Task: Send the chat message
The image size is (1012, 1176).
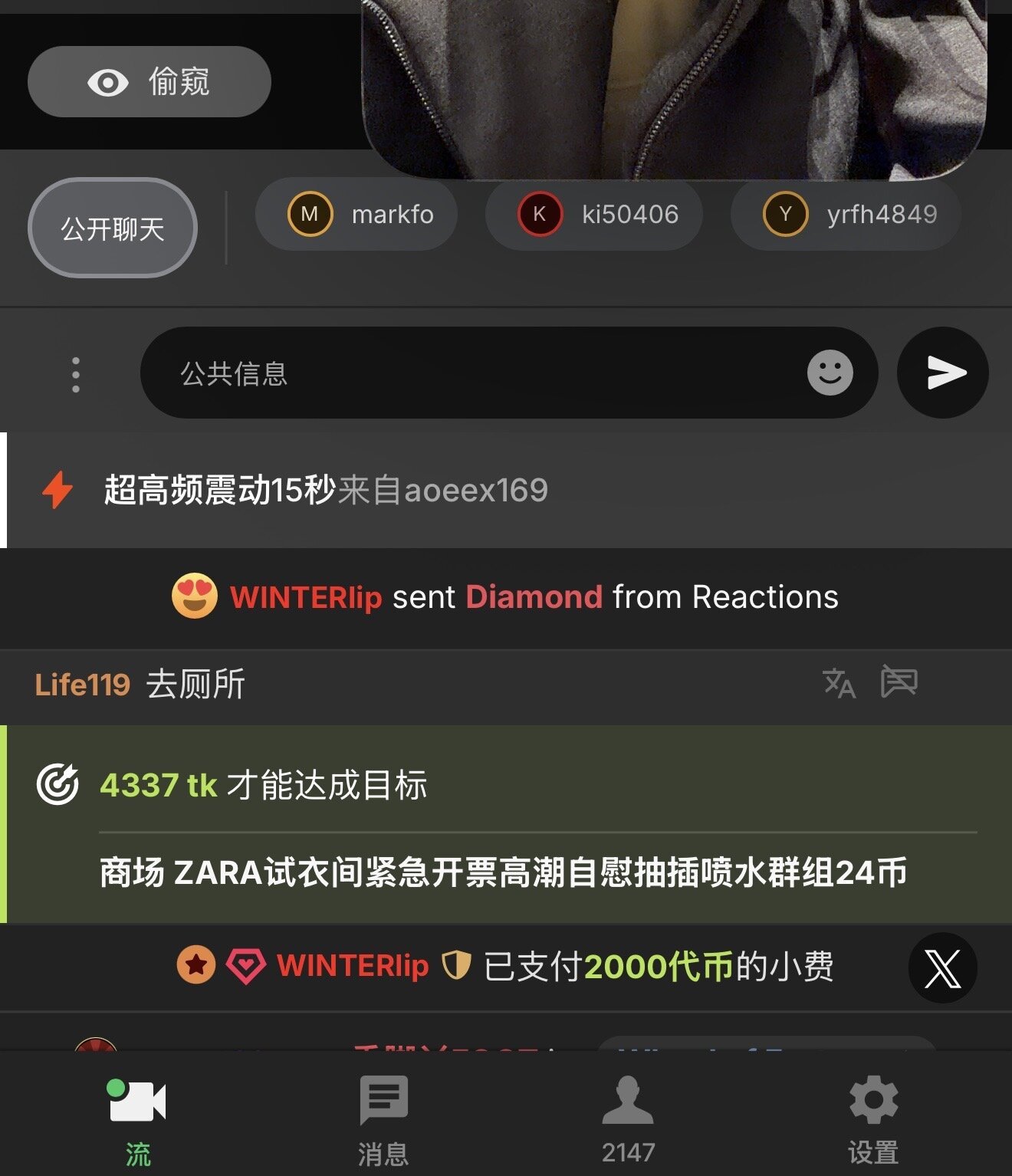Action: click(x=943, y=373)
